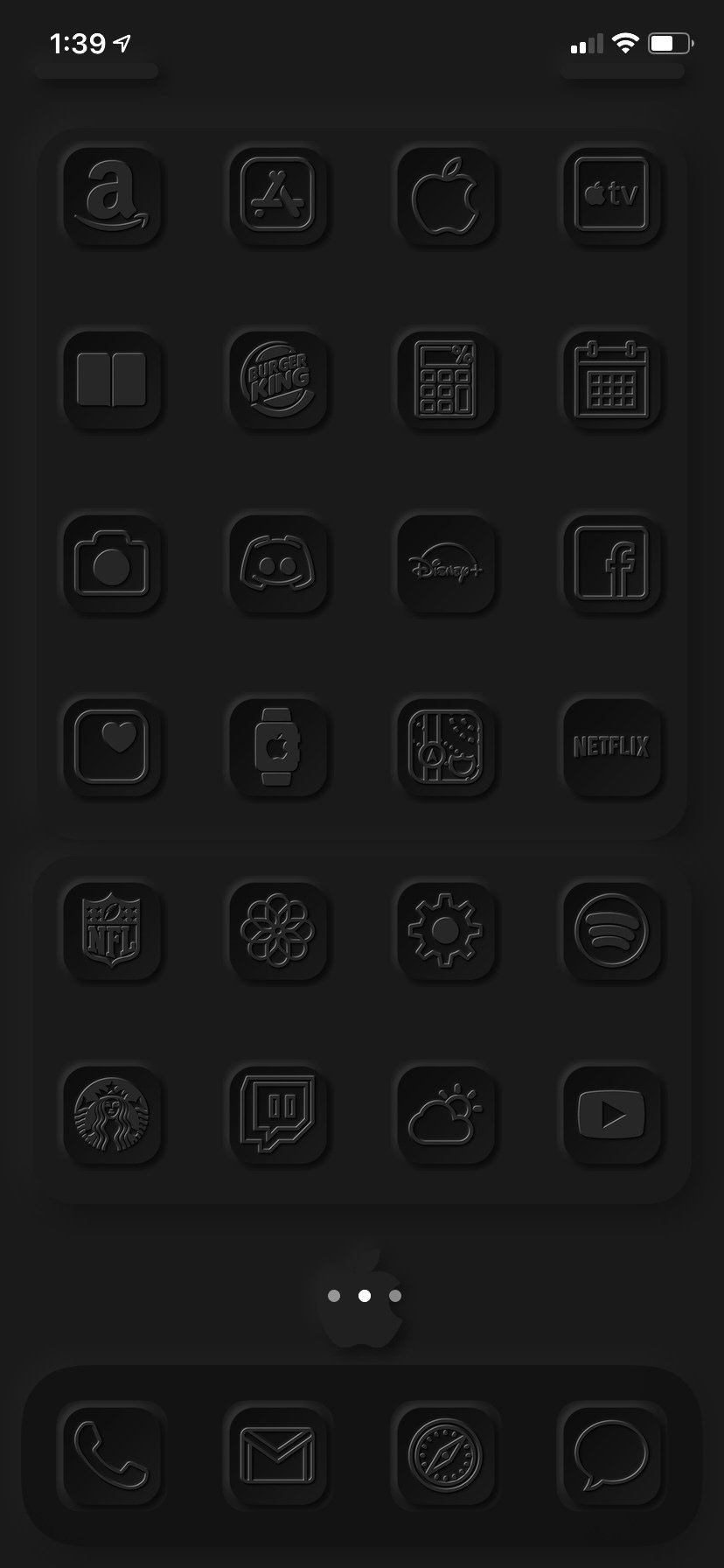Image resolution: width=724 pixels, height=1568 pixels.
Task: Open the Starbucks app
Action: 112,1114
